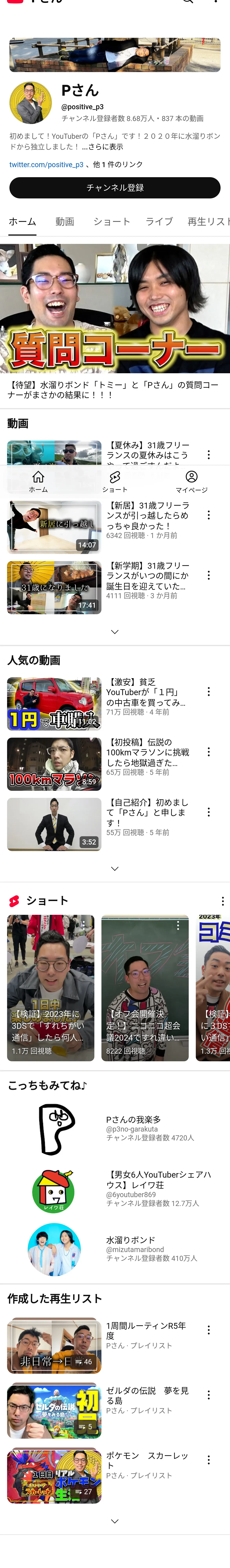This screenshot has height=1568, width=230.
Task: Play the 【激安】 1円 used car video
Action: point(54,703)
